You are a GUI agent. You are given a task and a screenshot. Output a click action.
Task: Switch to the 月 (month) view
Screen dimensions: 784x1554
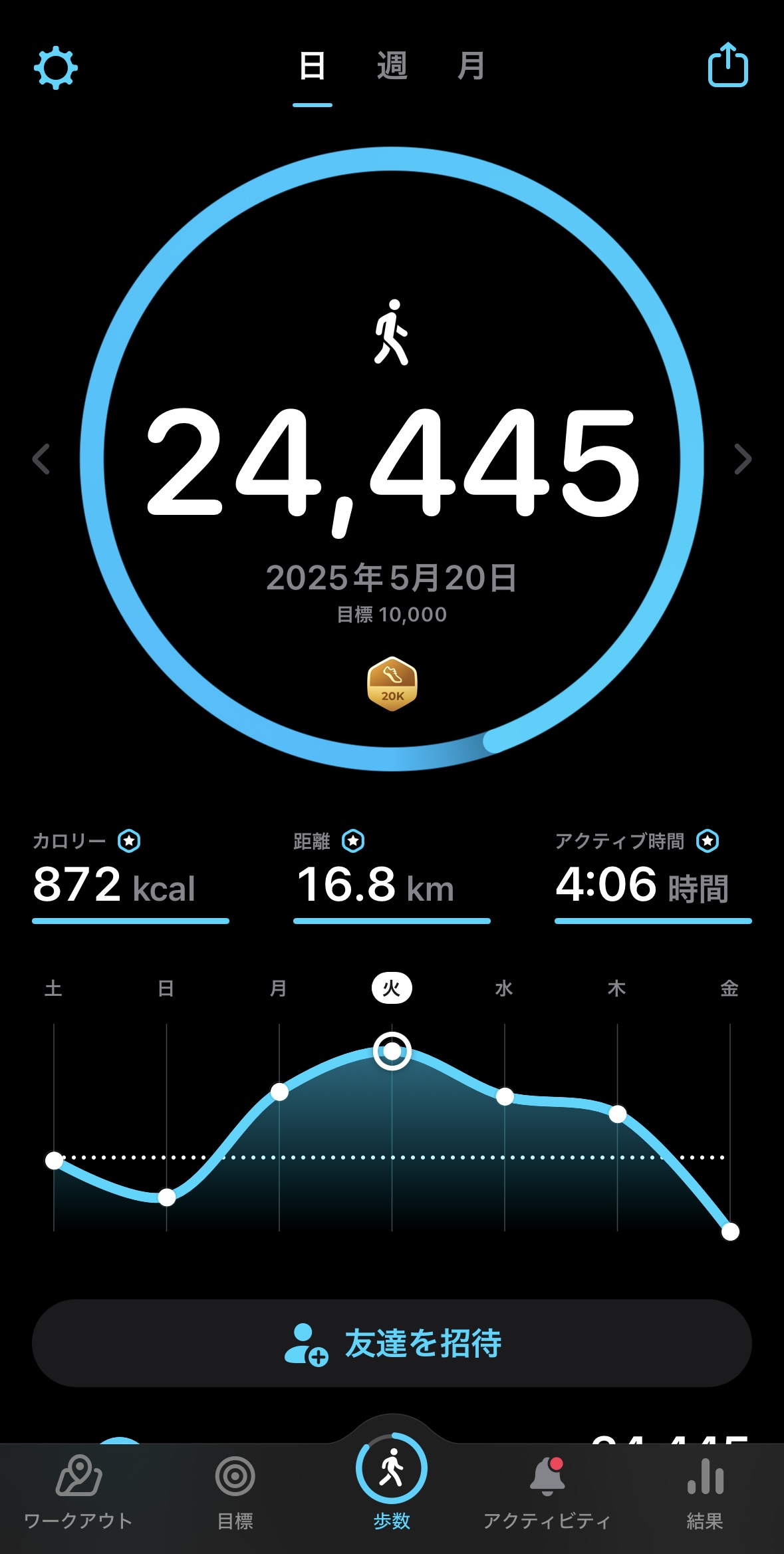(471, 66)
